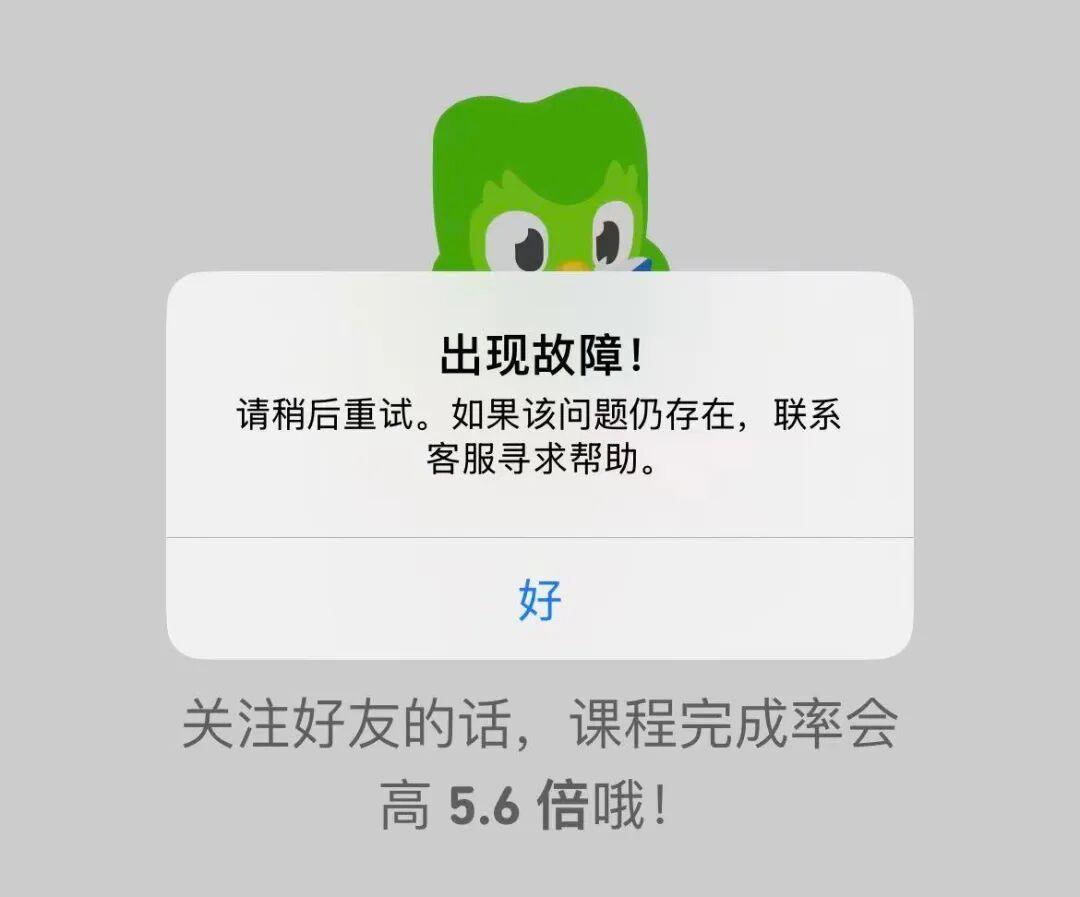Tap 好 to dismiss the error dialog
This screenshot has width=1080, height=897.
(x=540, y=599)
